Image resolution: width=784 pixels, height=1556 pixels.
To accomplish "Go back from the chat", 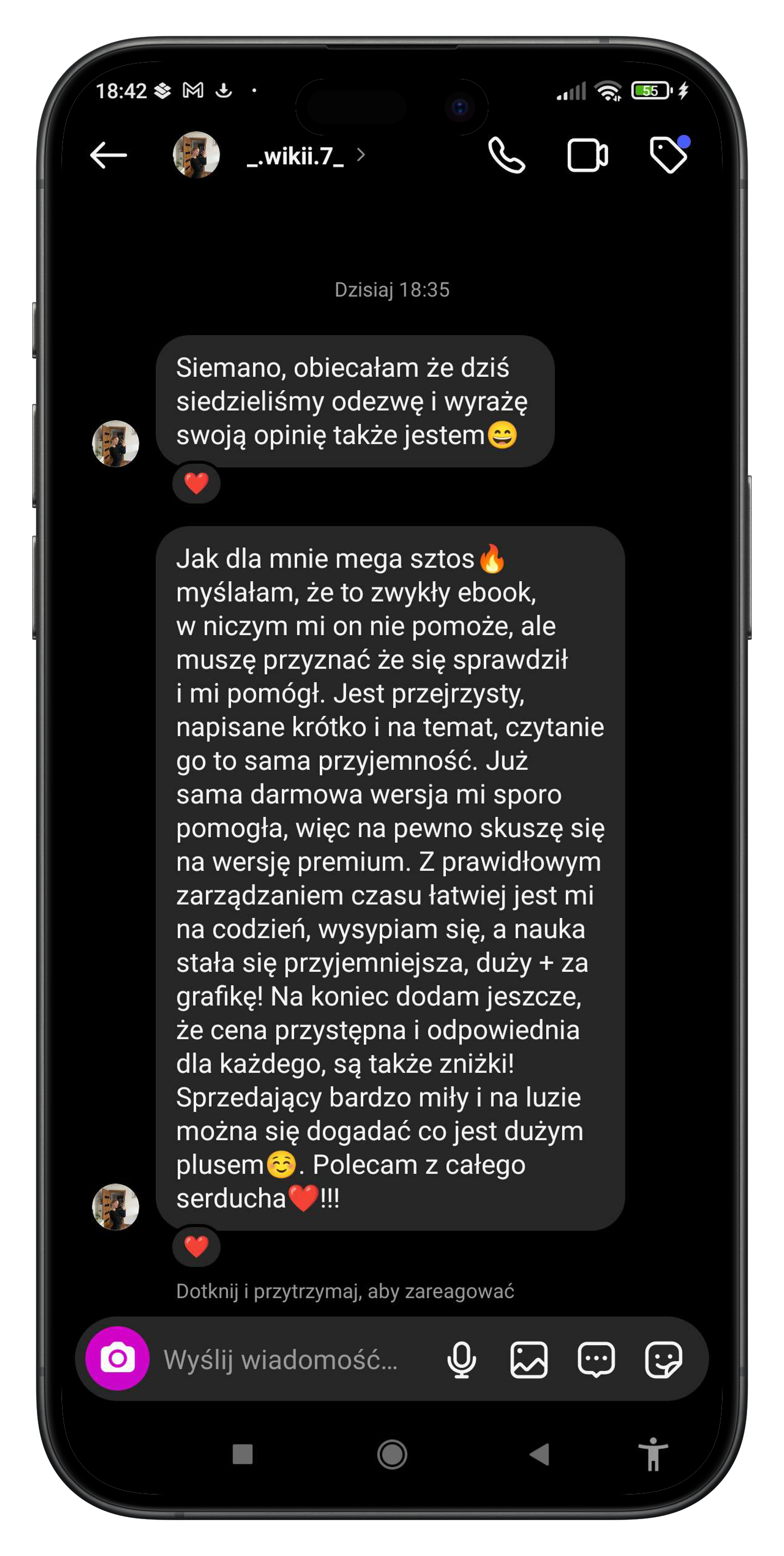I will (x=109, y=155).
